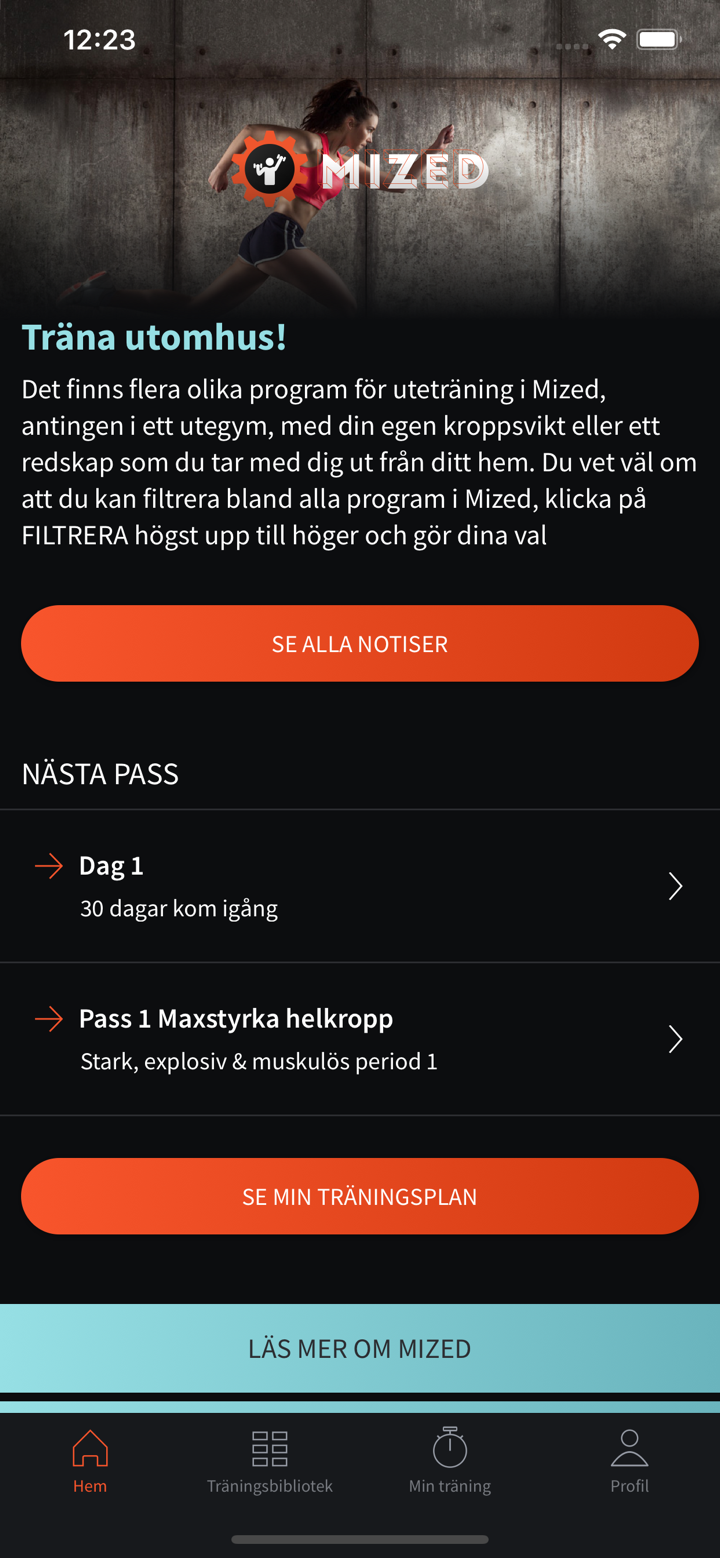The image size is (720, 1558).
Task: Expand the Dag 1 workout chevron
Action: [x=675, y=886]
